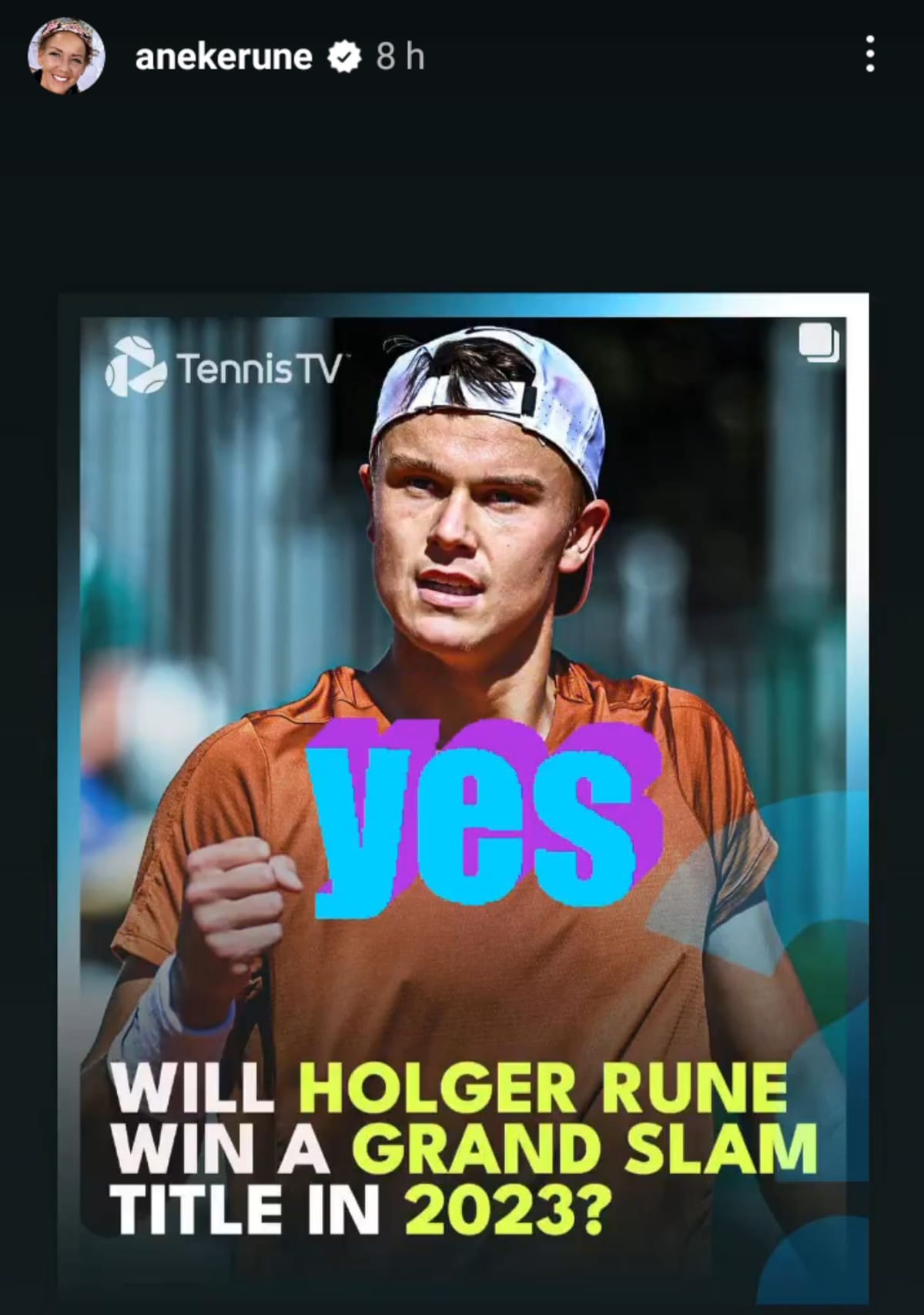Open anekerune's profile picture
The image size is (924, 1315).
[65, 56]
